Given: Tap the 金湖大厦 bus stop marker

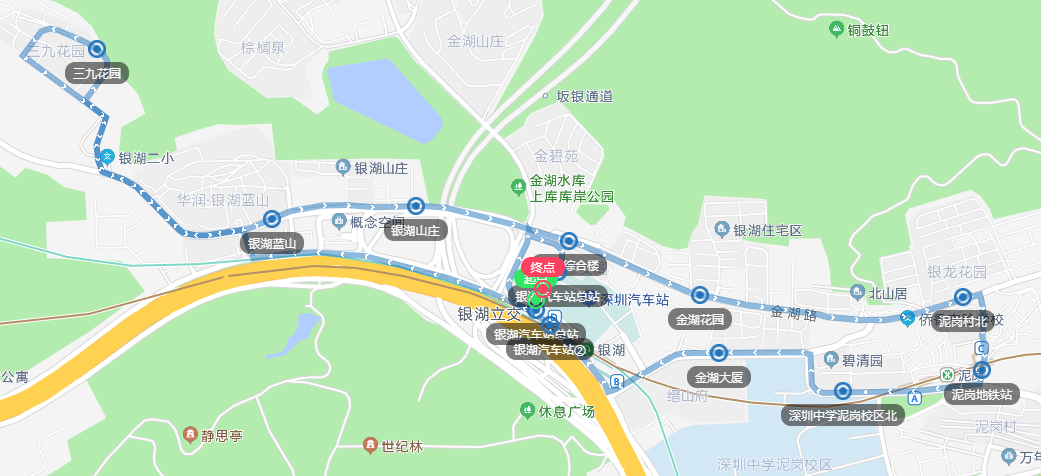Looking at the screenshot, I should (718, 353).
